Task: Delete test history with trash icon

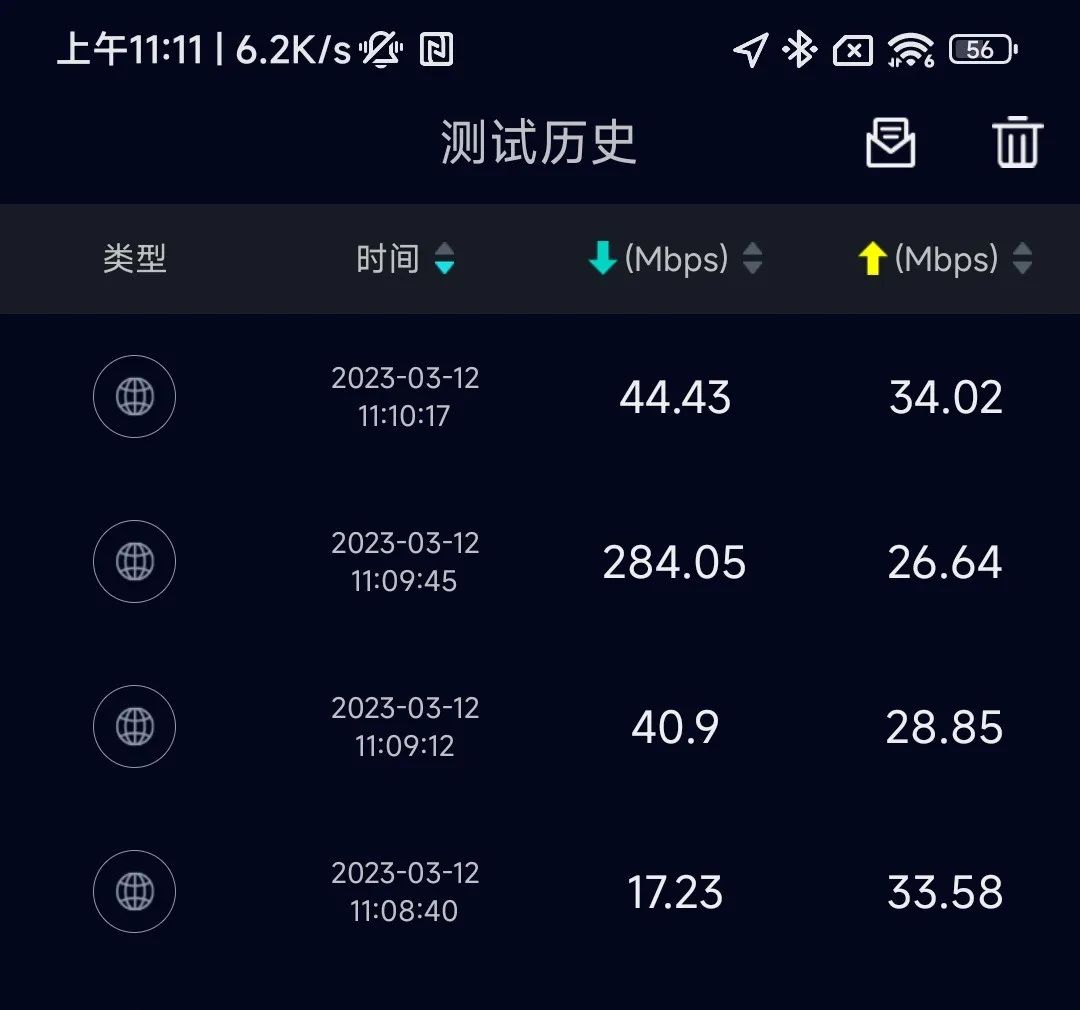Action: [x=1017, y=142]
